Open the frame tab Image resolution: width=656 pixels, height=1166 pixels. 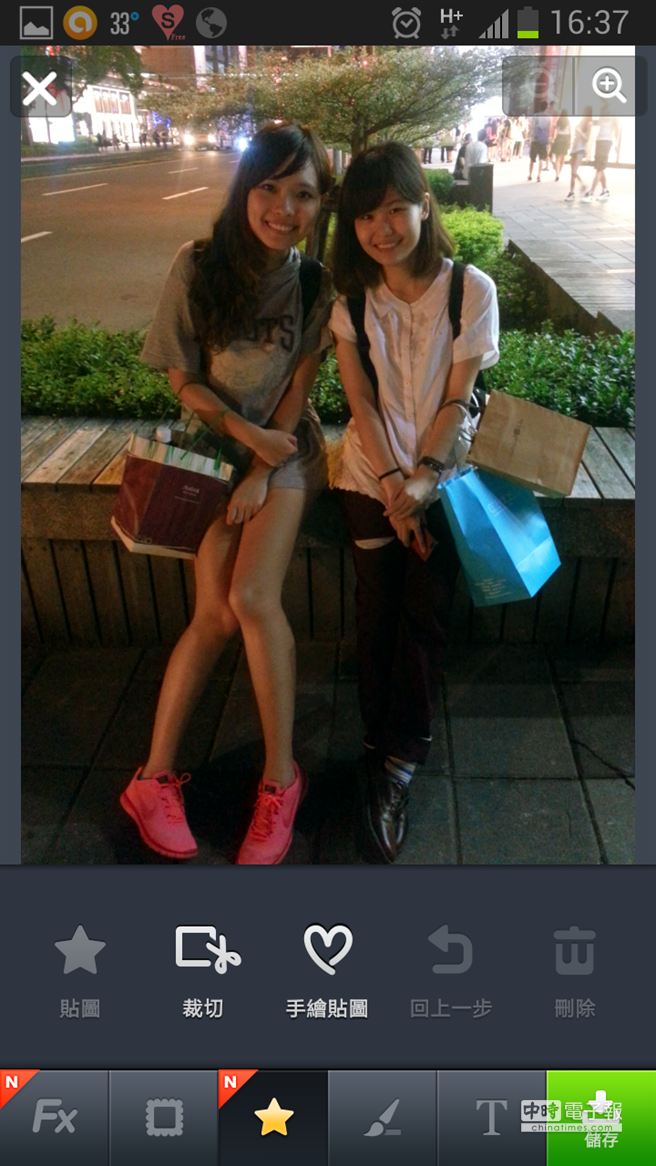[x=164, y=1117]
